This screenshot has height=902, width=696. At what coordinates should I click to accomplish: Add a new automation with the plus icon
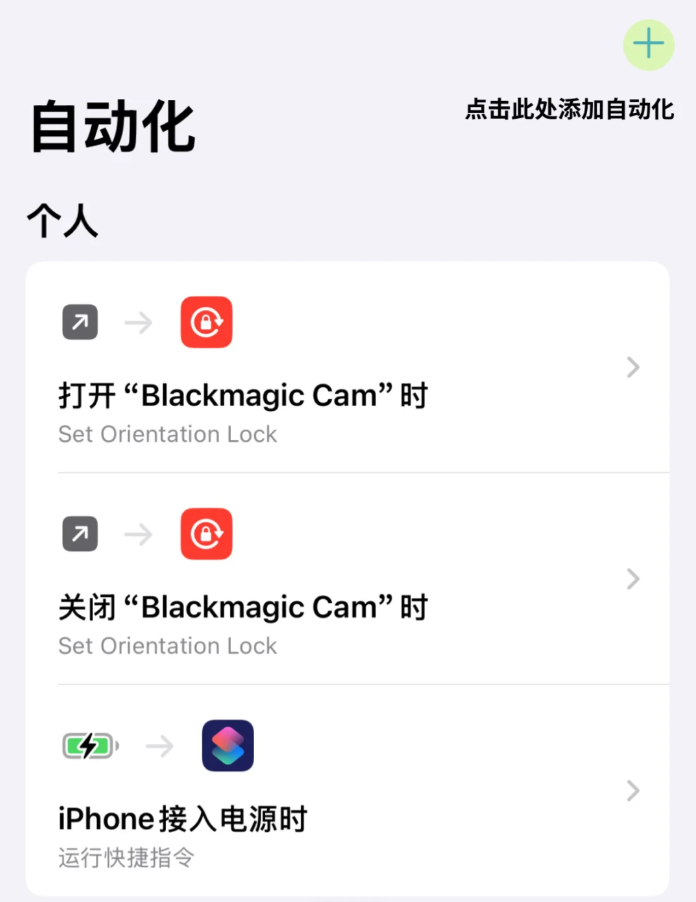click(648, 44)
